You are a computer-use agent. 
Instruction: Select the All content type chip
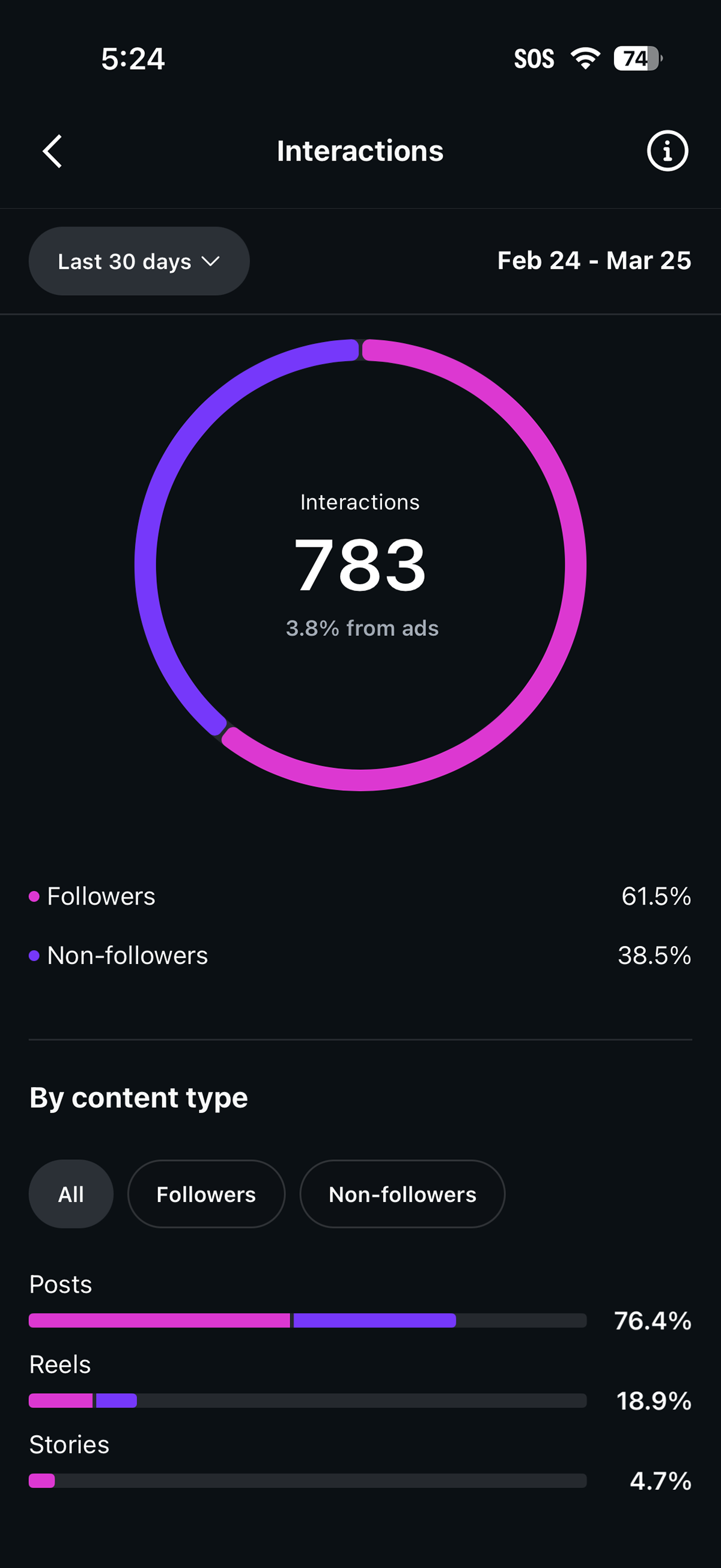[70, 1194]
